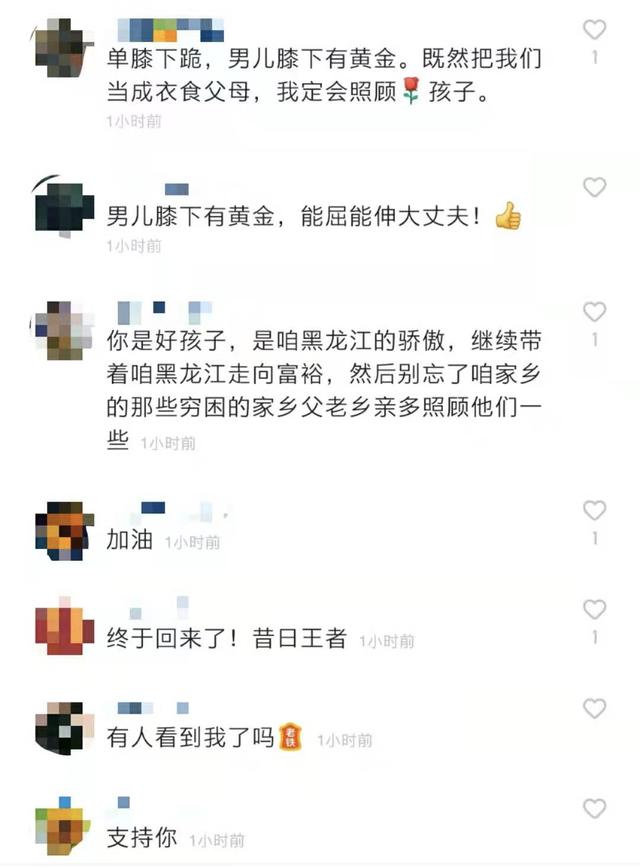Like the comment starting with 你是好孩子
The image size is (640, 868).
594,311
